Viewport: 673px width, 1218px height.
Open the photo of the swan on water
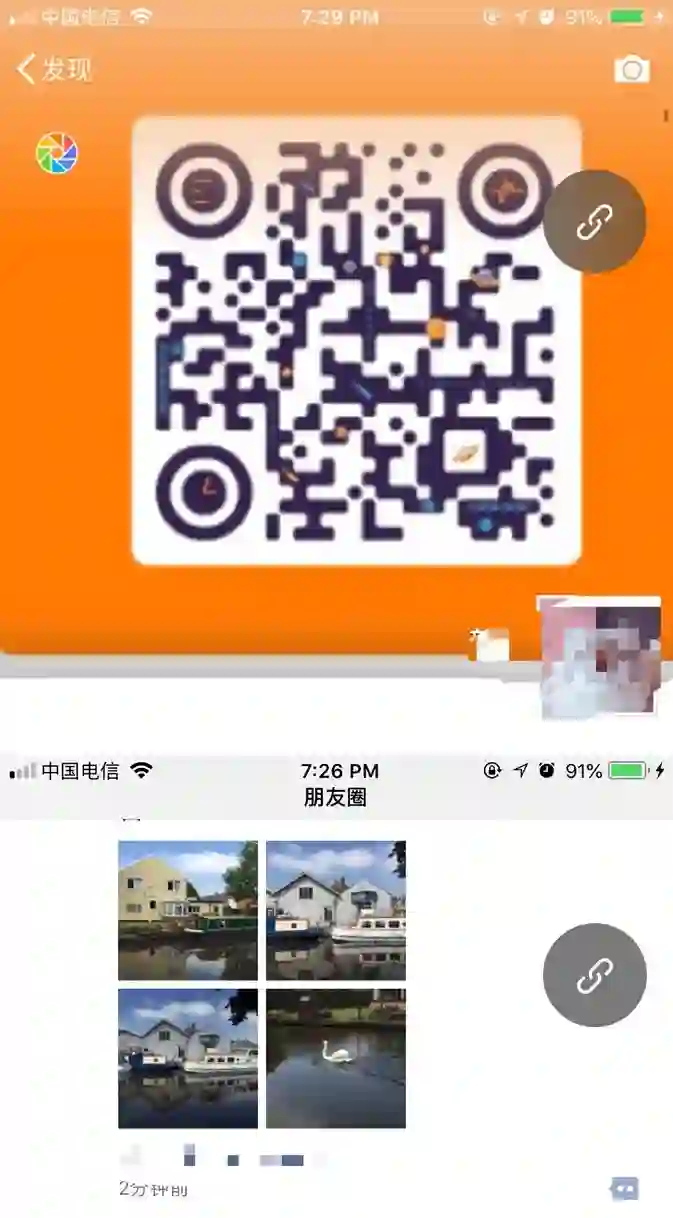tap(336, 1058)
